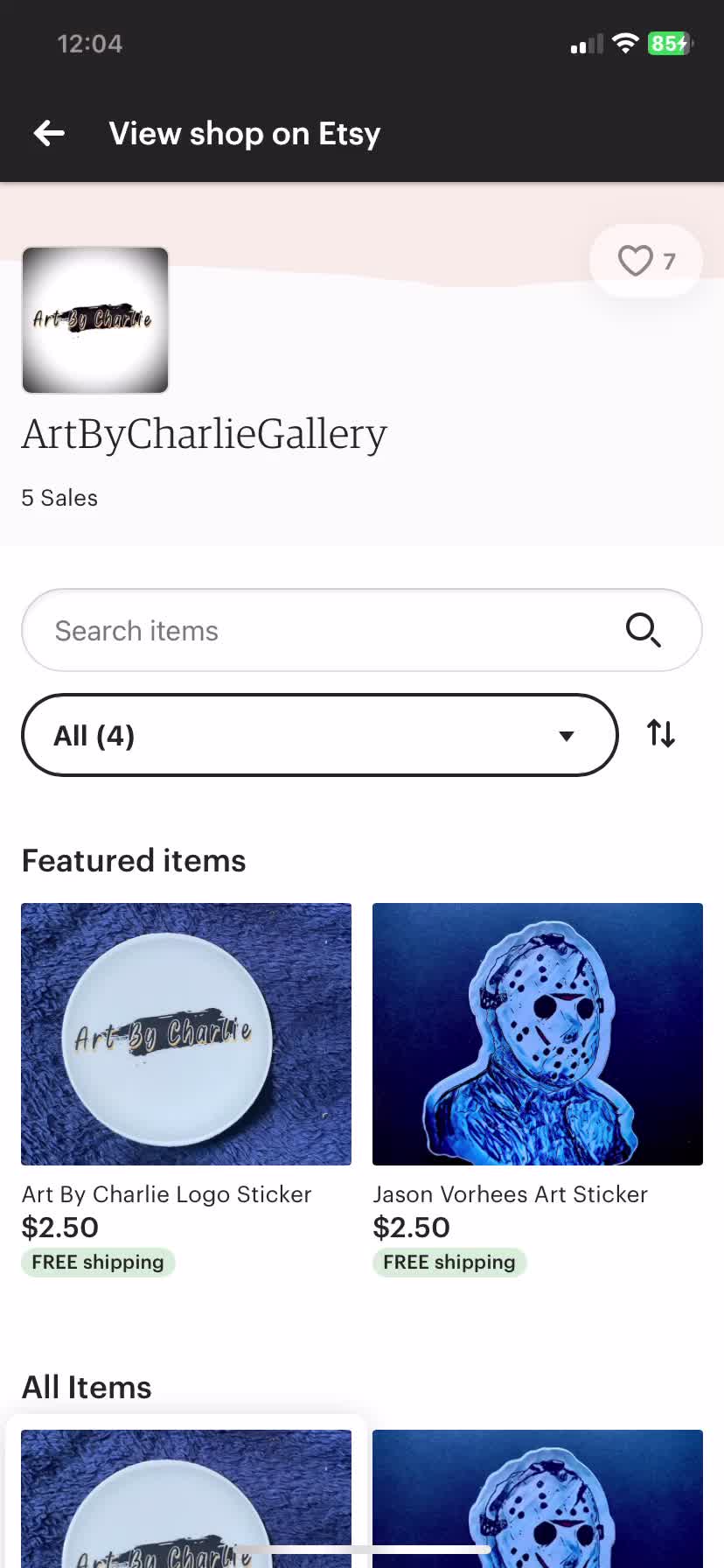Open the shop's Art By Charlie avatar
724x1568 pixels.
point(95,320)
